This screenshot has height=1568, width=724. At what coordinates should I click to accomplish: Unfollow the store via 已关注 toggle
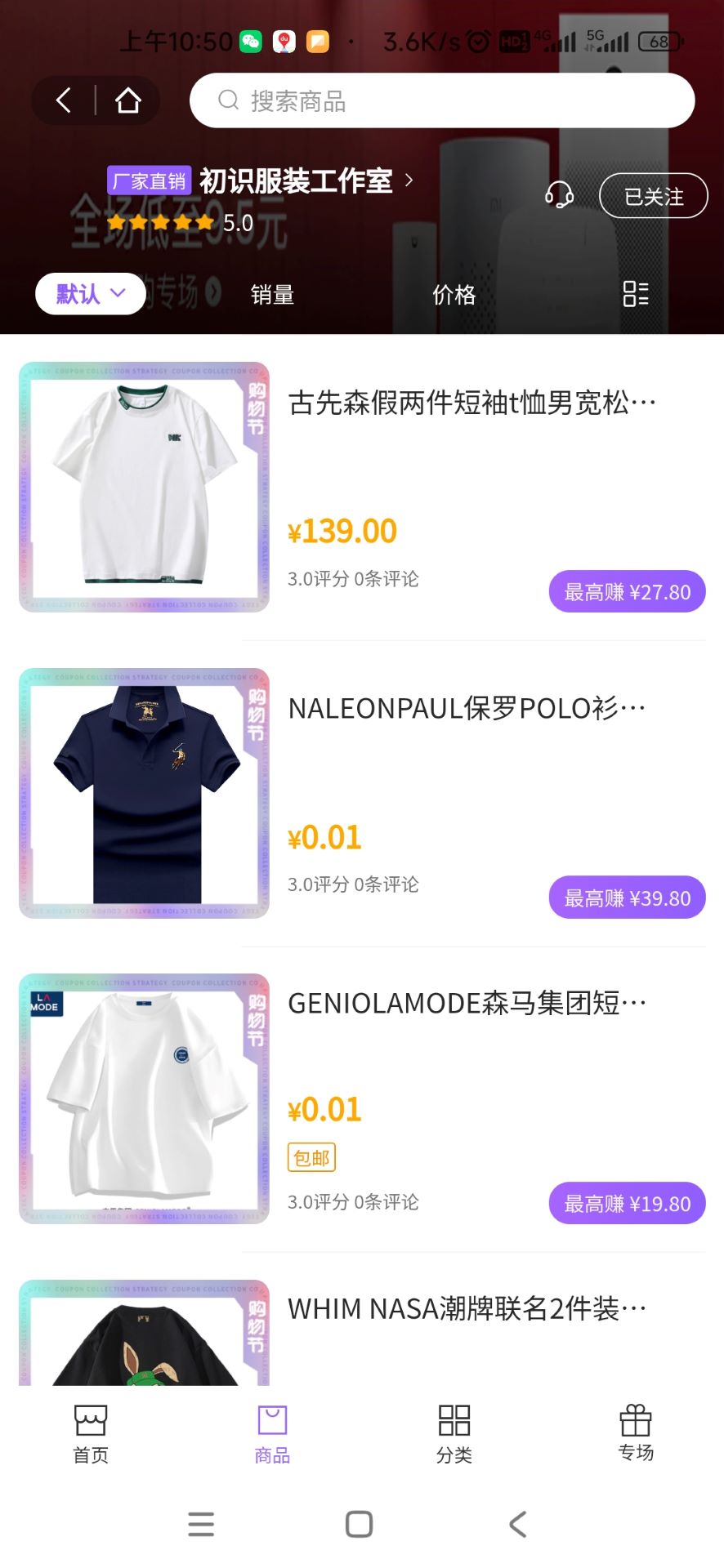(653, 196)
